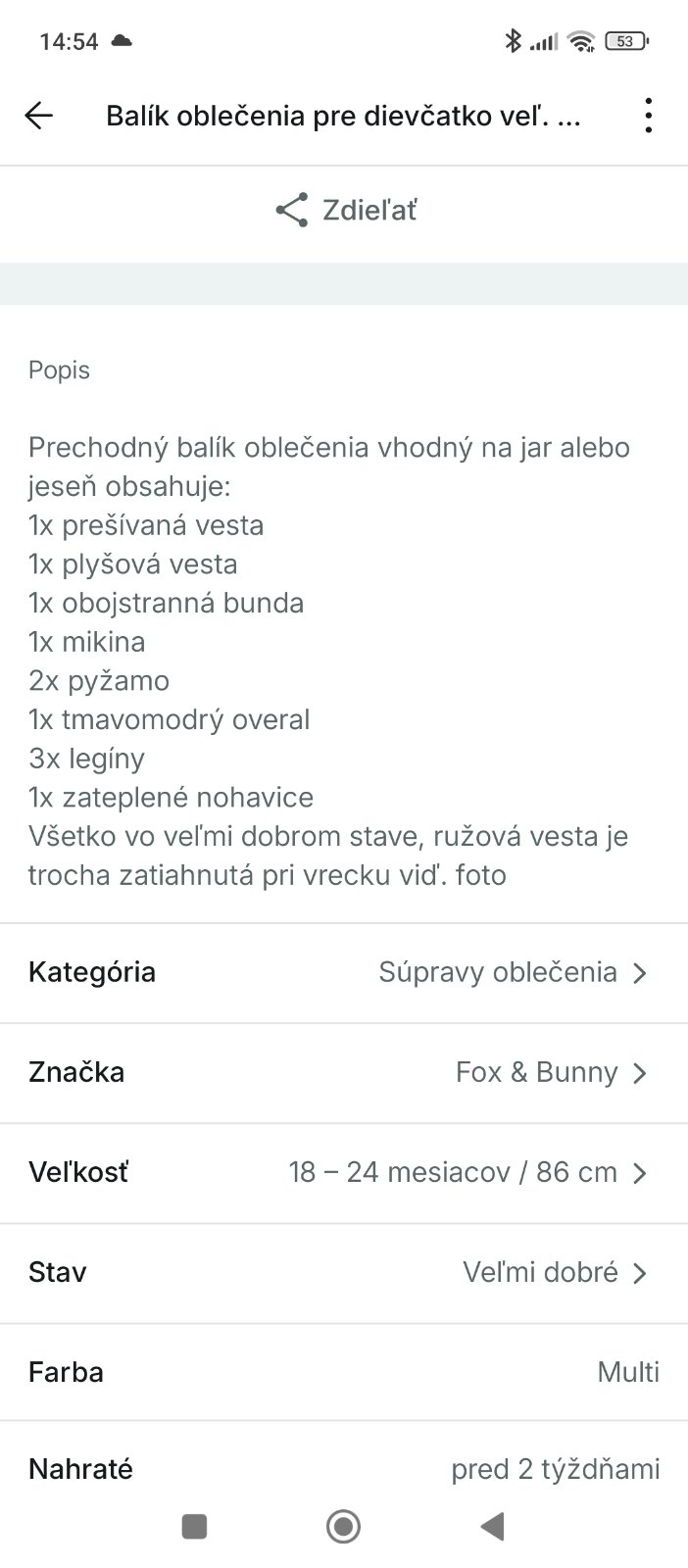
Task: Open the Veľkosť 18 – 24 mesiacov row
Action: (x=344, y=1173)
